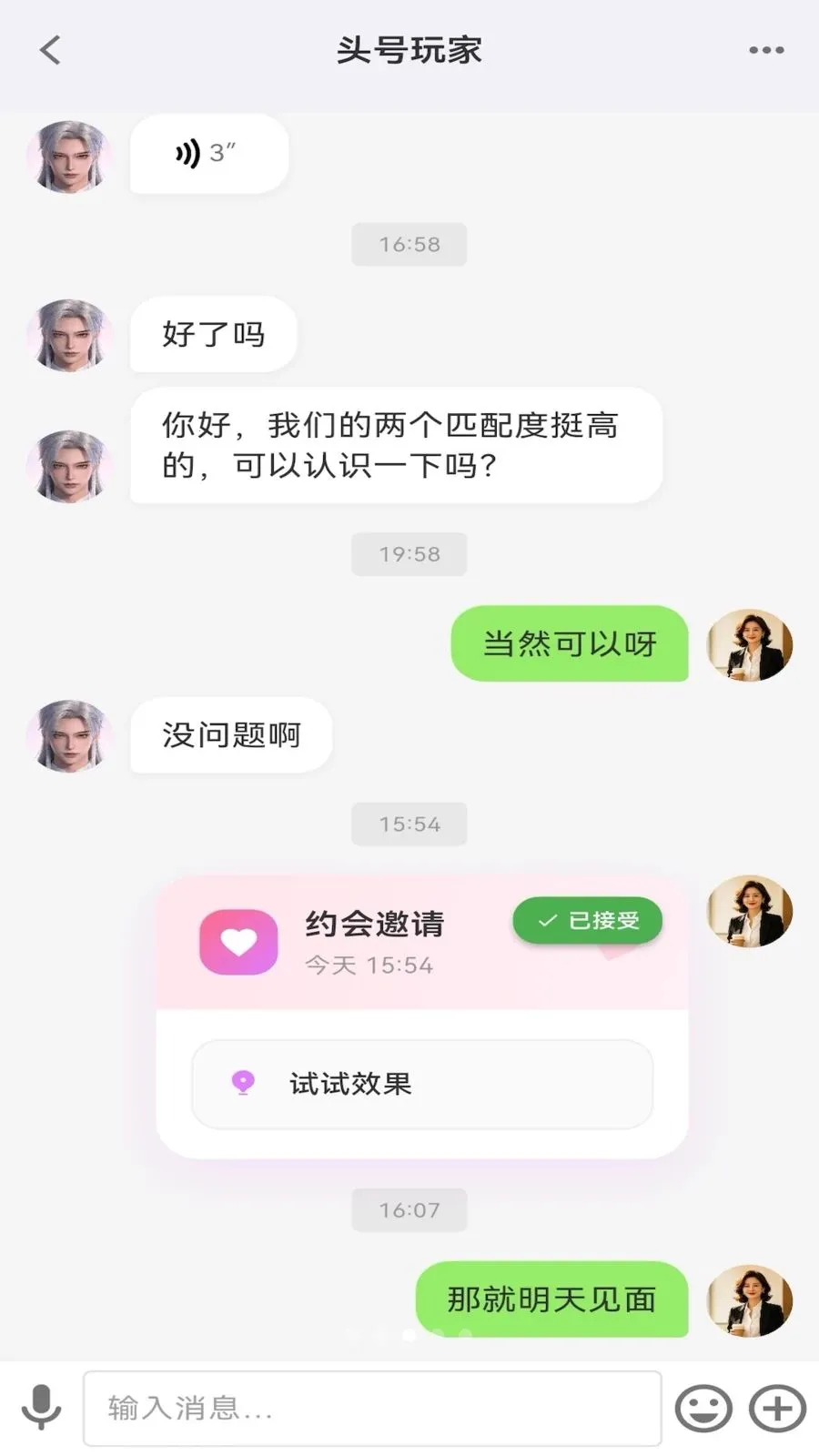Open your own avatar next to 当然可以呀
Screen dimensions: 819x1456
[x=749, y=644]
